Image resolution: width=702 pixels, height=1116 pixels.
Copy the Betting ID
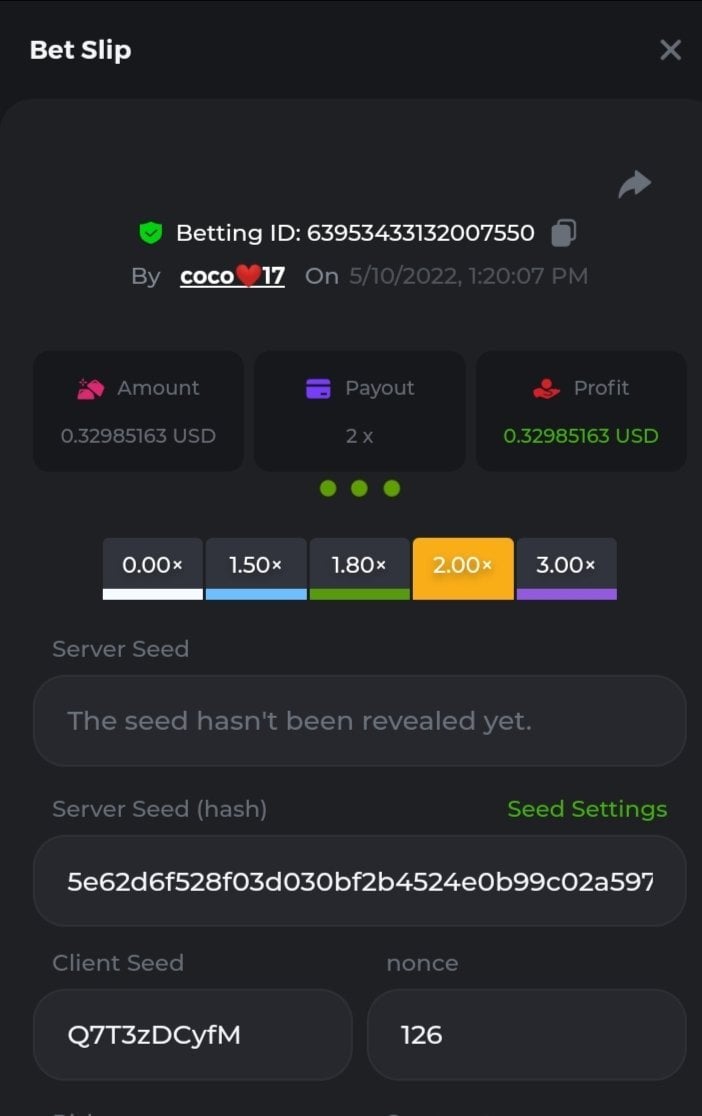point(563,233)
